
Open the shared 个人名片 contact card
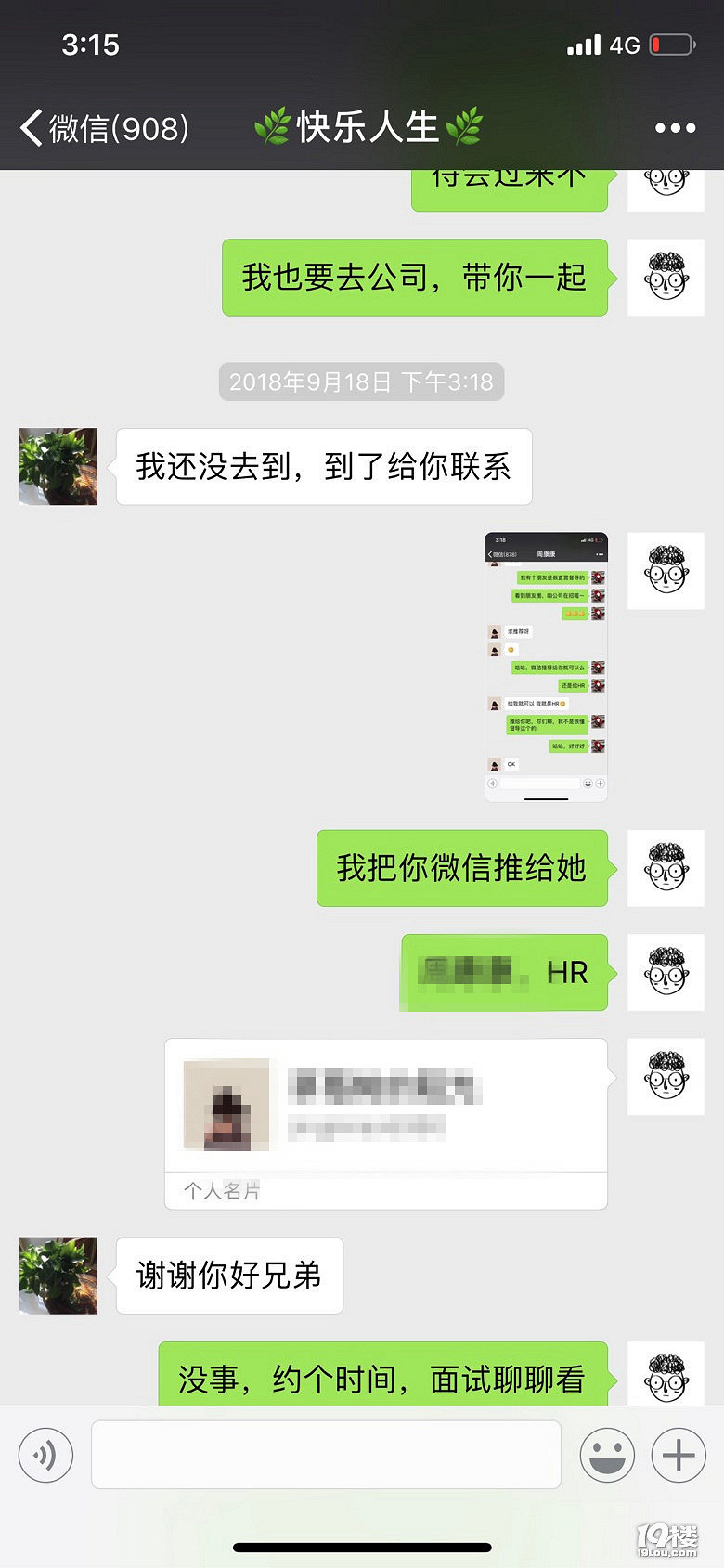tap(385, 1122)
